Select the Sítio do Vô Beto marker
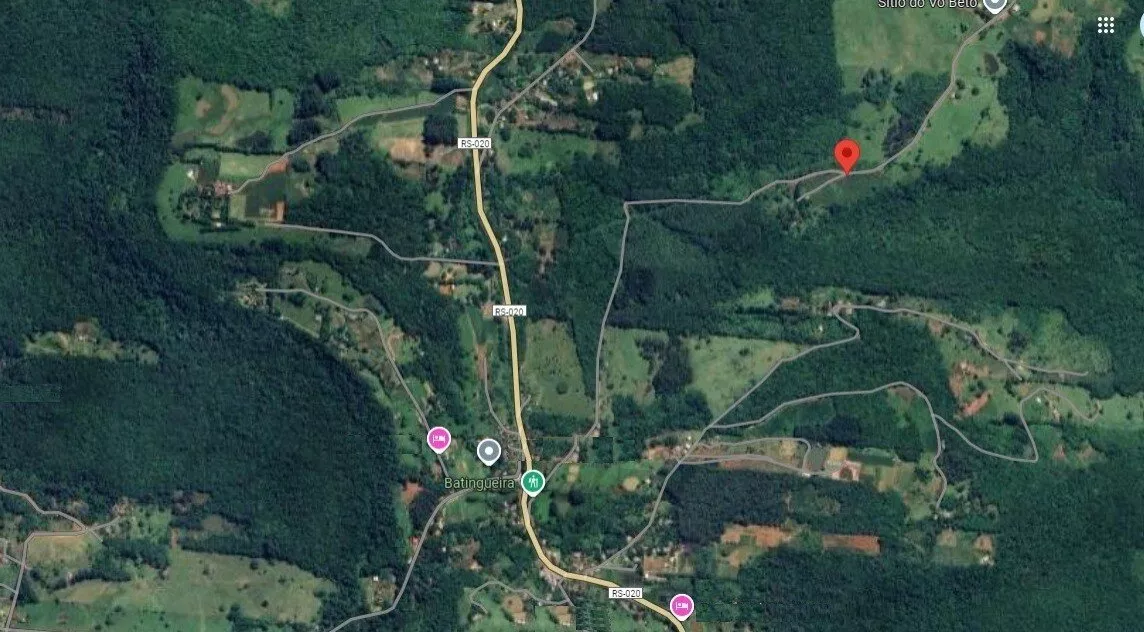The width and height of the screenshot is (1144, 632). (x=993, y=4)
